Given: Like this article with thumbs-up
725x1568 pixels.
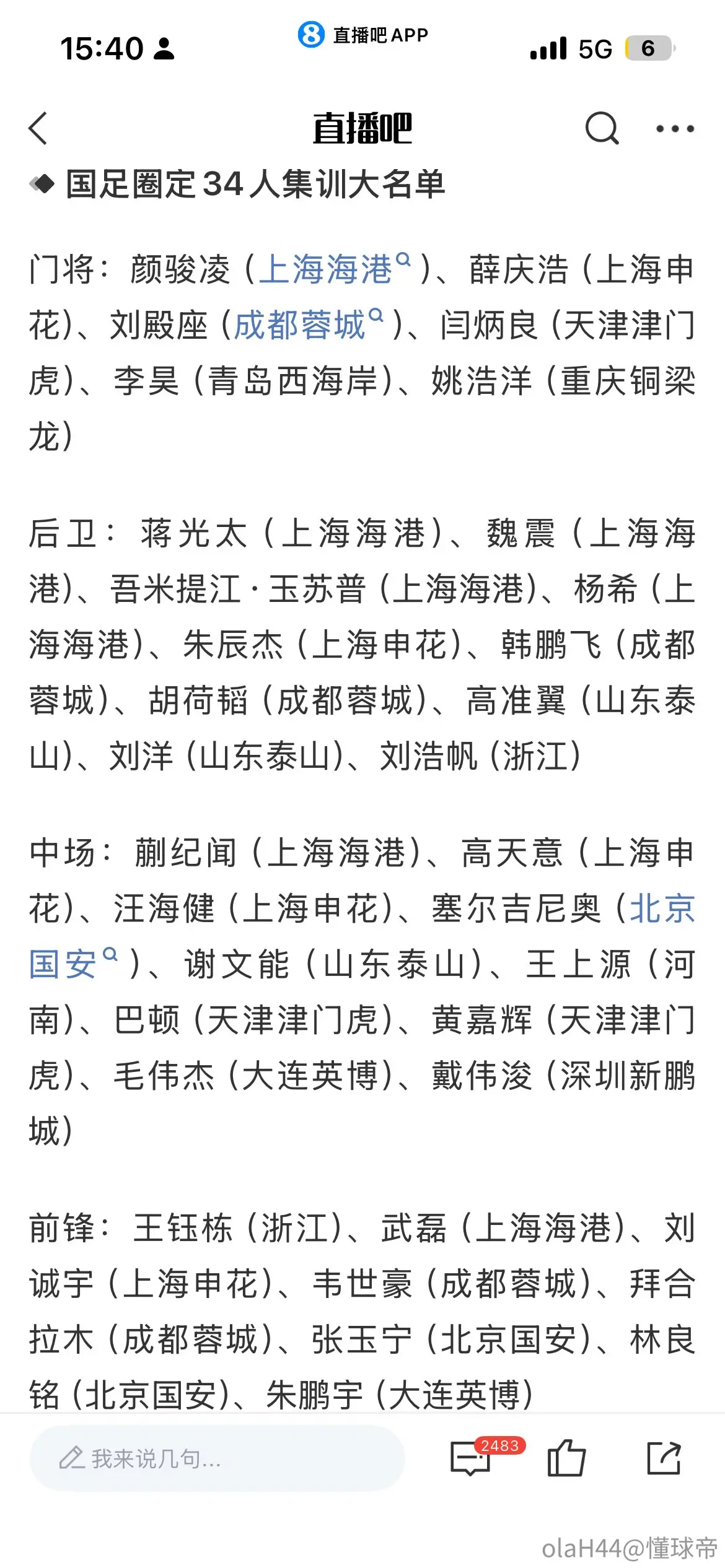Looking at the screenshot, I should point(566,1458).
